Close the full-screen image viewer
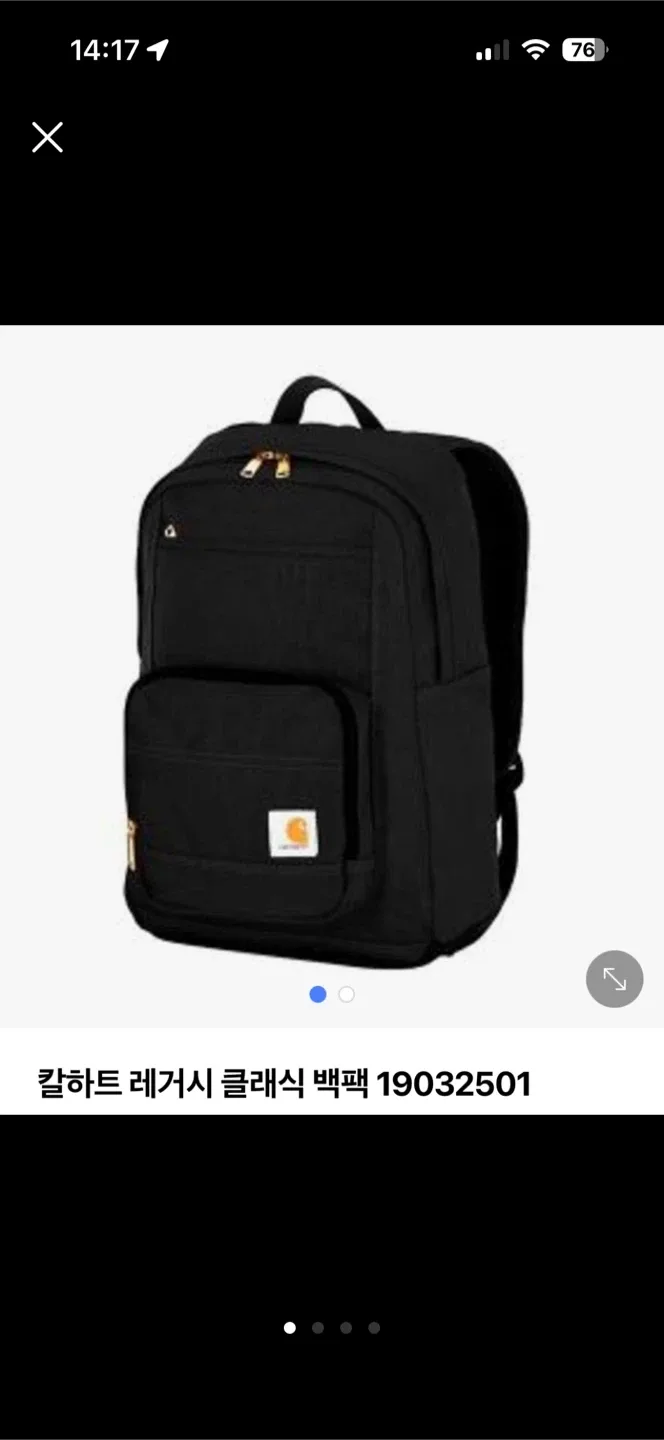 (47, 137)
